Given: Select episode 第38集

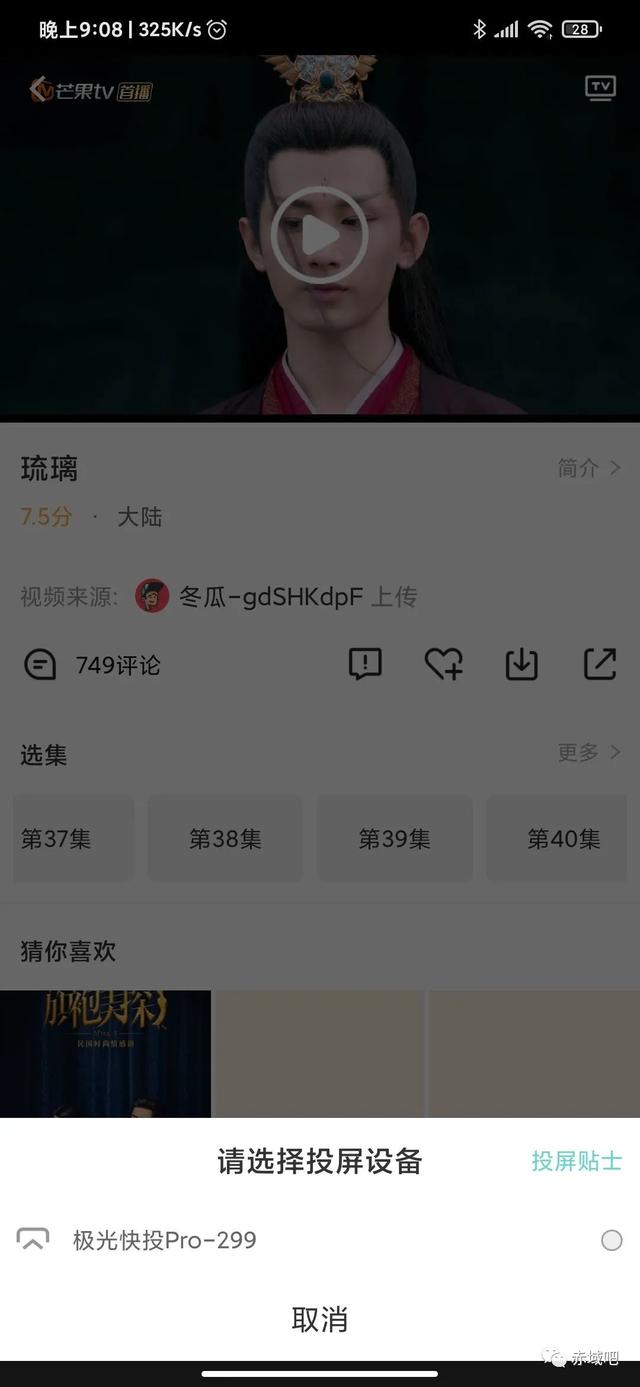Looking at the screenshot, I should point(225,839).
